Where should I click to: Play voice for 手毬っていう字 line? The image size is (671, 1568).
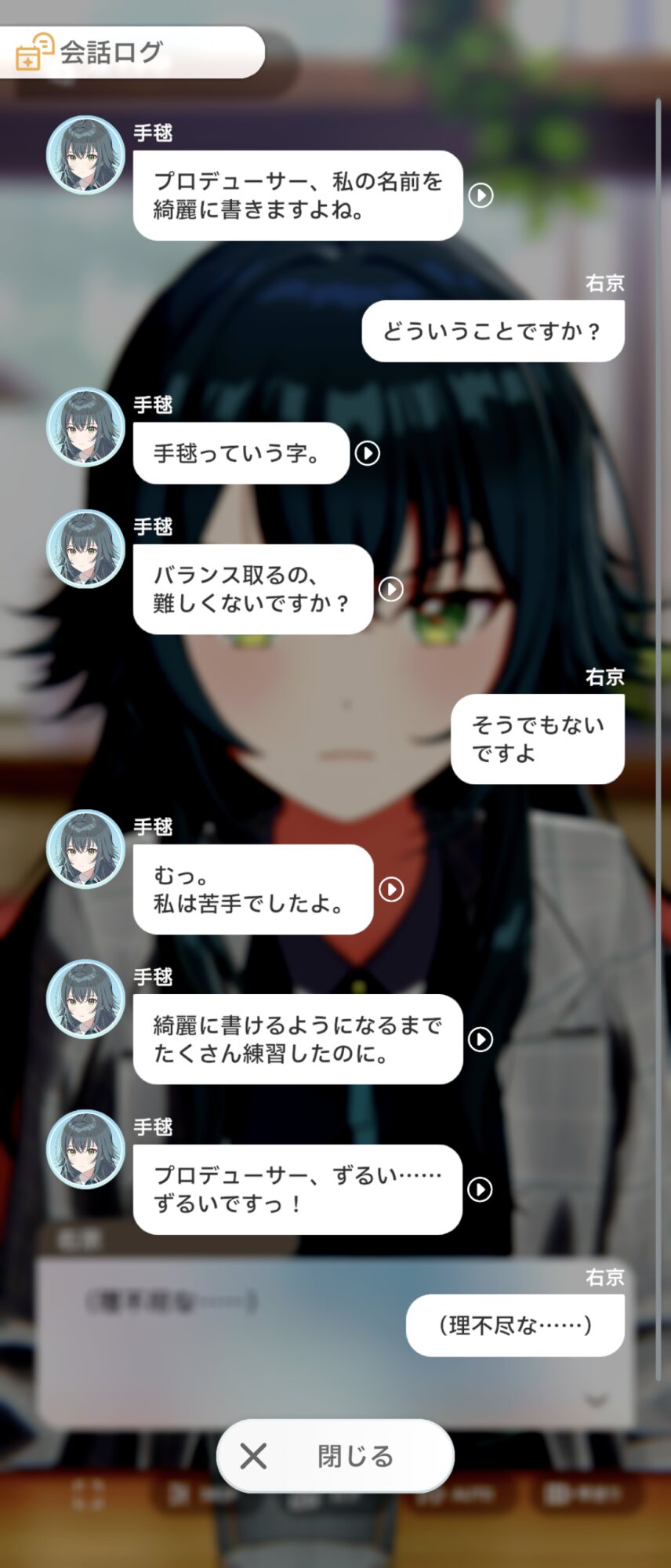(x=367, y=453)
